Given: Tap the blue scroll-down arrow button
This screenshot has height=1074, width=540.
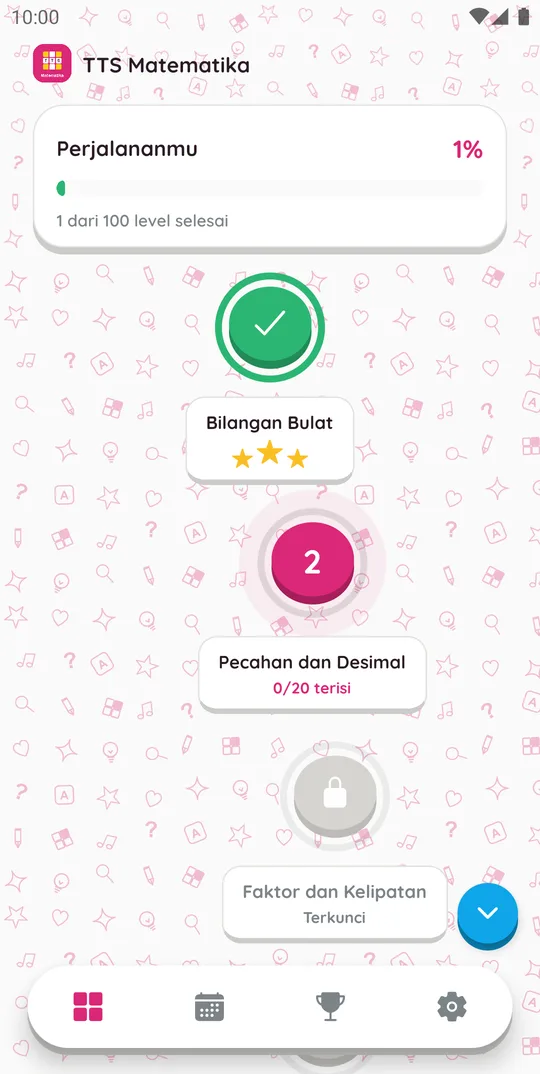Looking at the screenshot, I should [x=487, y=914].
